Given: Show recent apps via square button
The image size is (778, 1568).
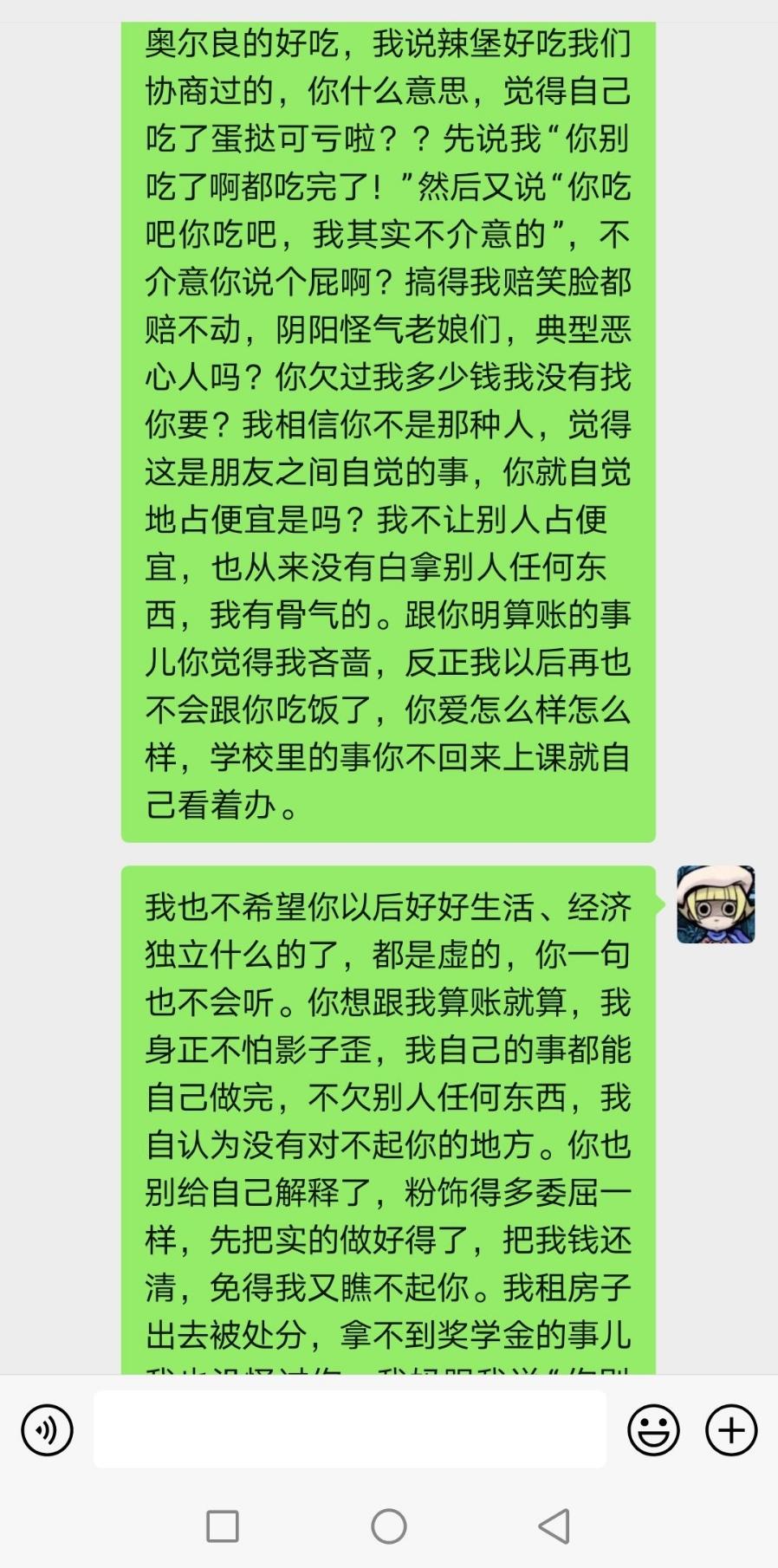Looking at the screenshot, I should tap(223, 1526).
